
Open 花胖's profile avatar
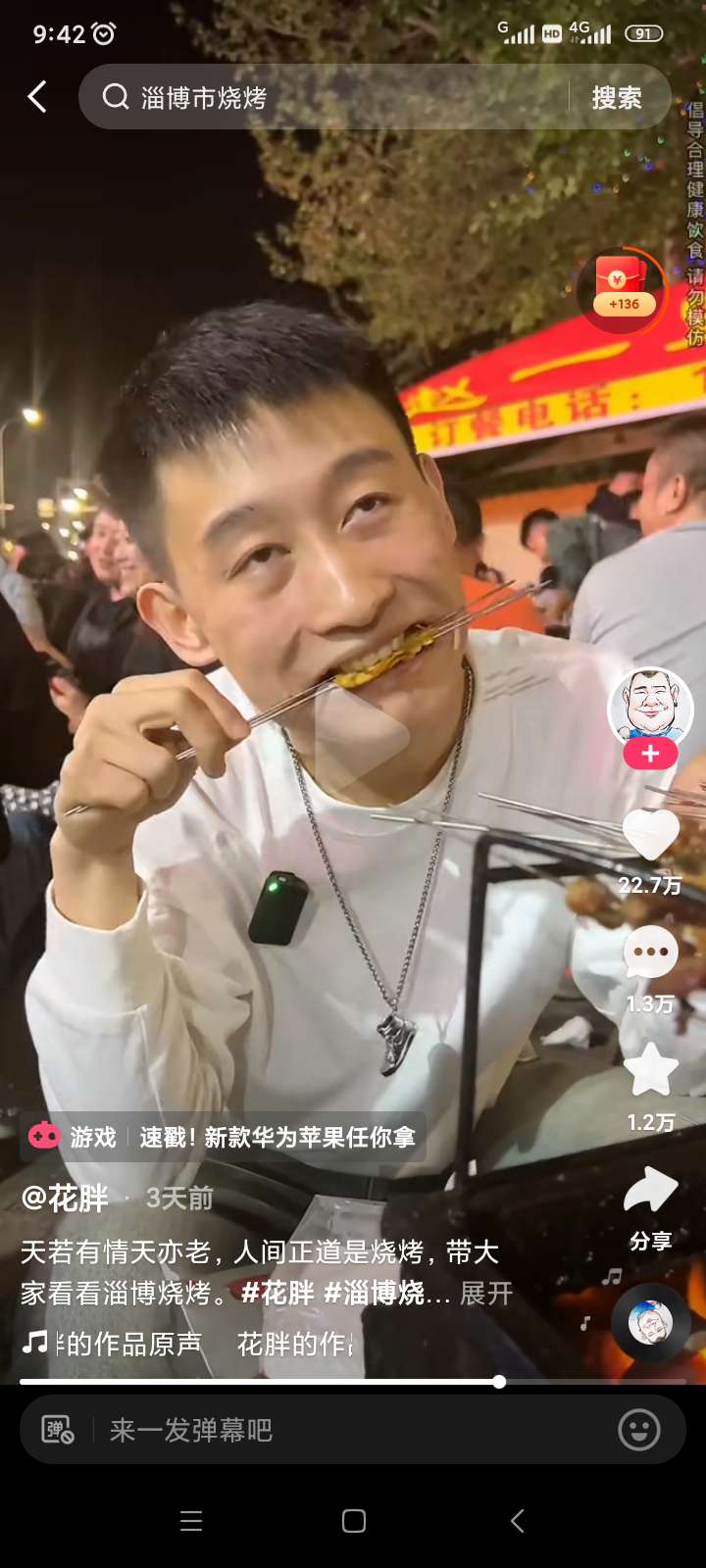650,706
